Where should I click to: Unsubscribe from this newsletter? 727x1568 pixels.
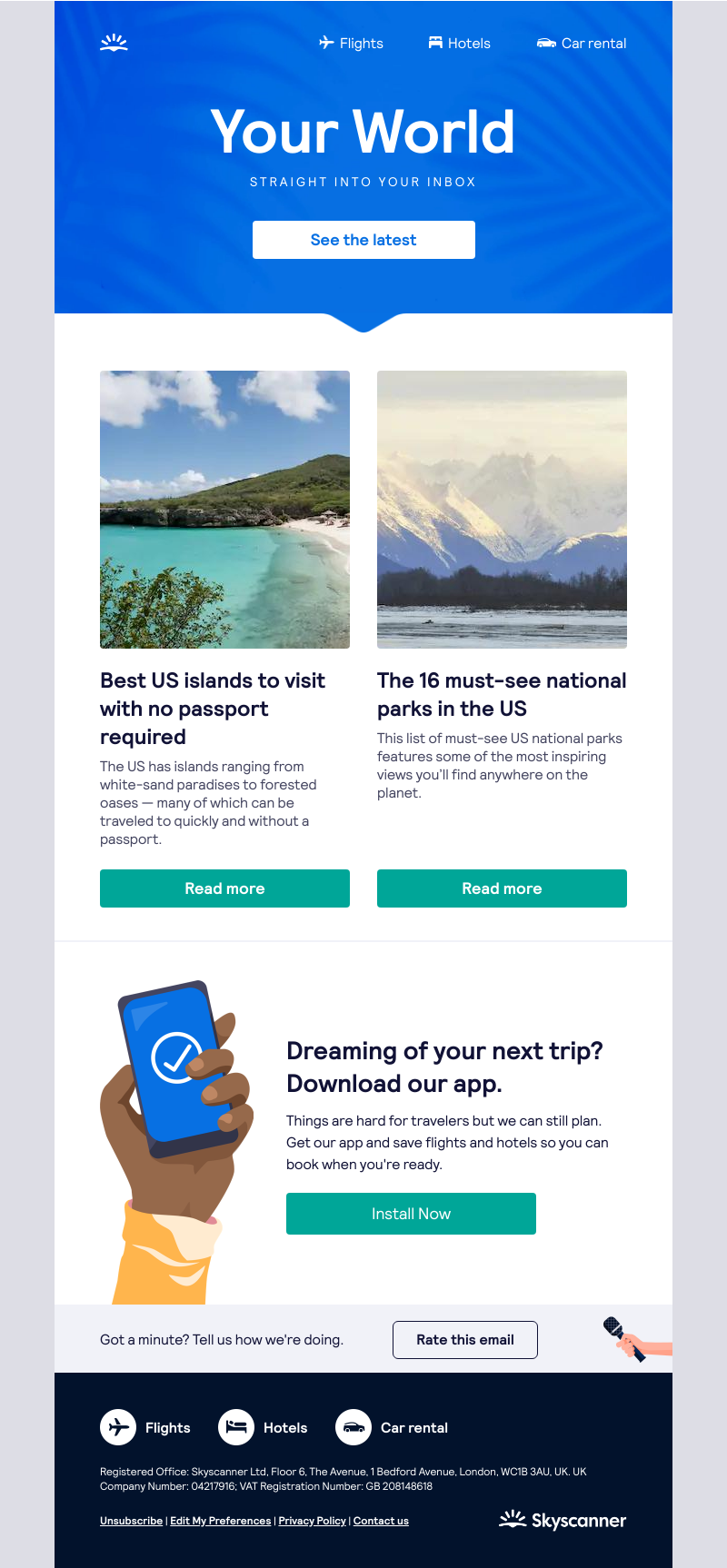tap(131, 1521)
